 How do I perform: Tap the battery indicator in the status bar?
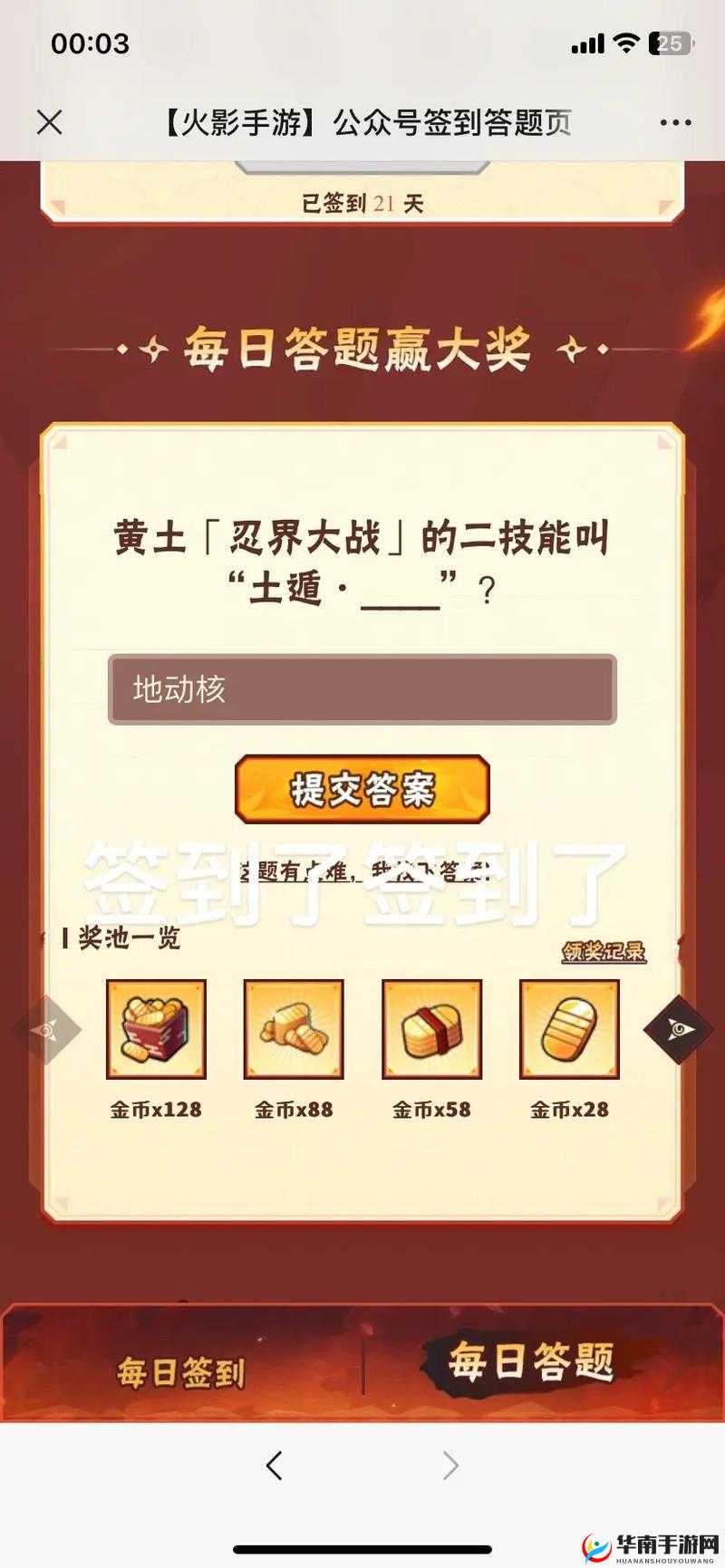(667, 42)
